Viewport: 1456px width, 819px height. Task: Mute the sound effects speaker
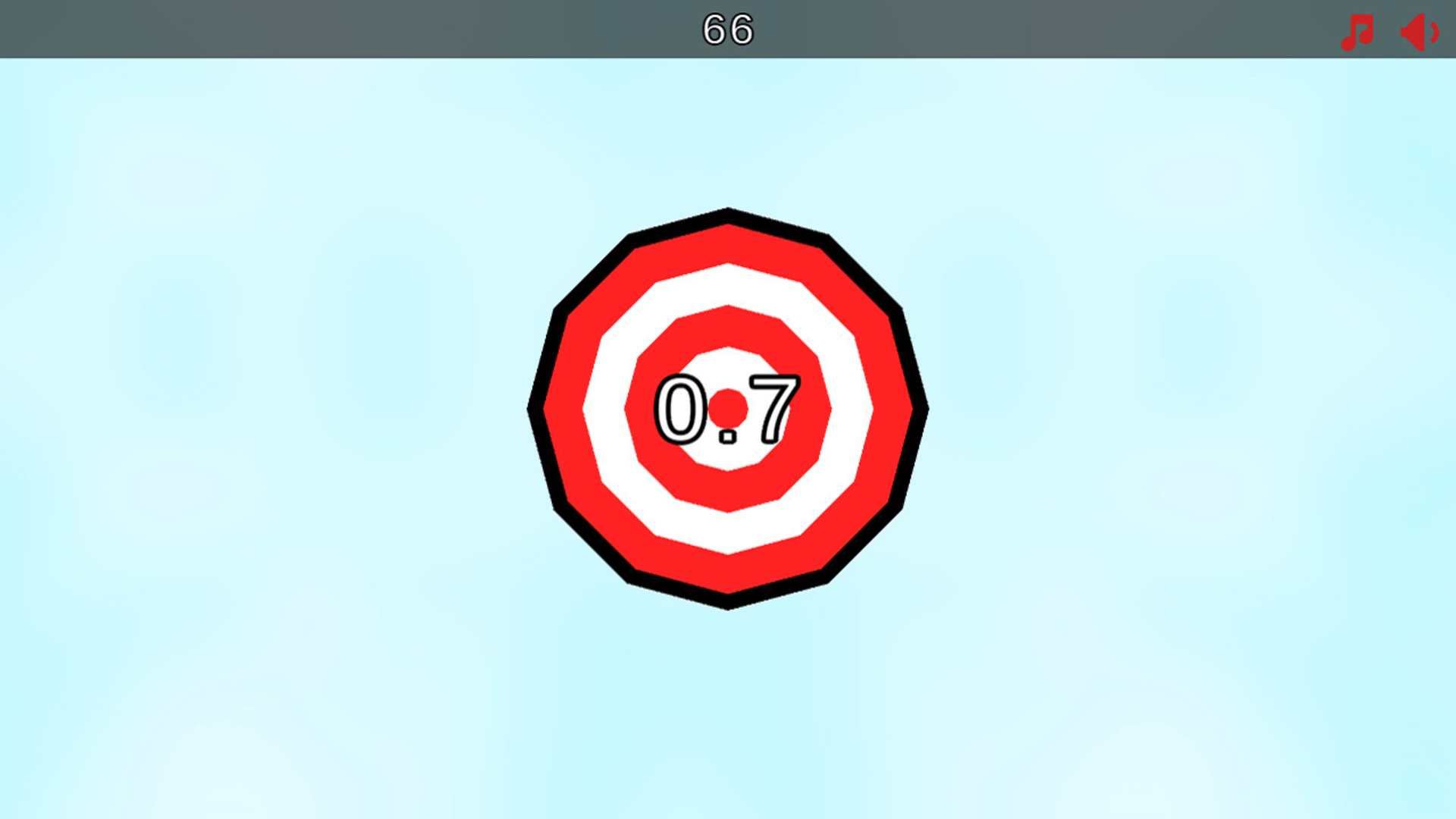(x=1417, y=32)
